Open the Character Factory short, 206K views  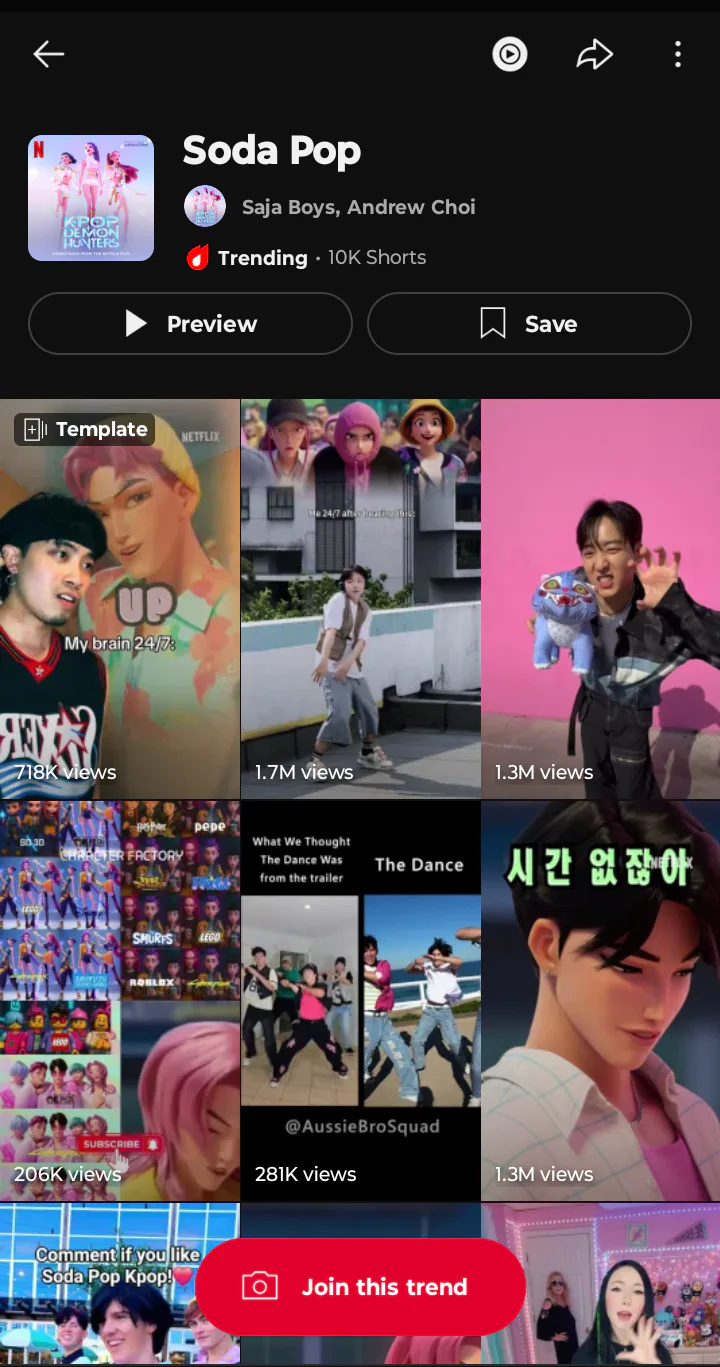coord(120,1000)
